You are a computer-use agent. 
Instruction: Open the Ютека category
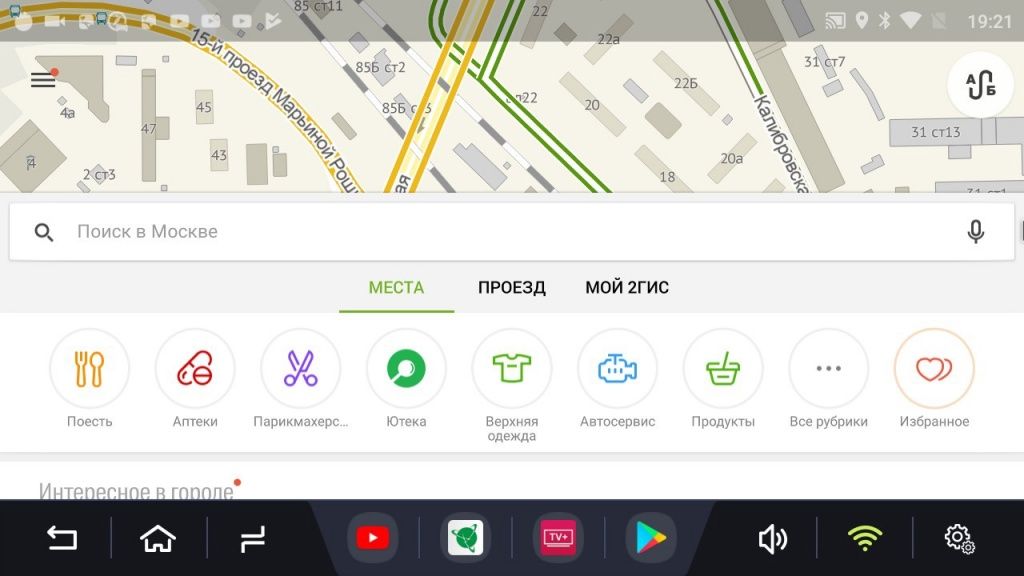[406, 371]
